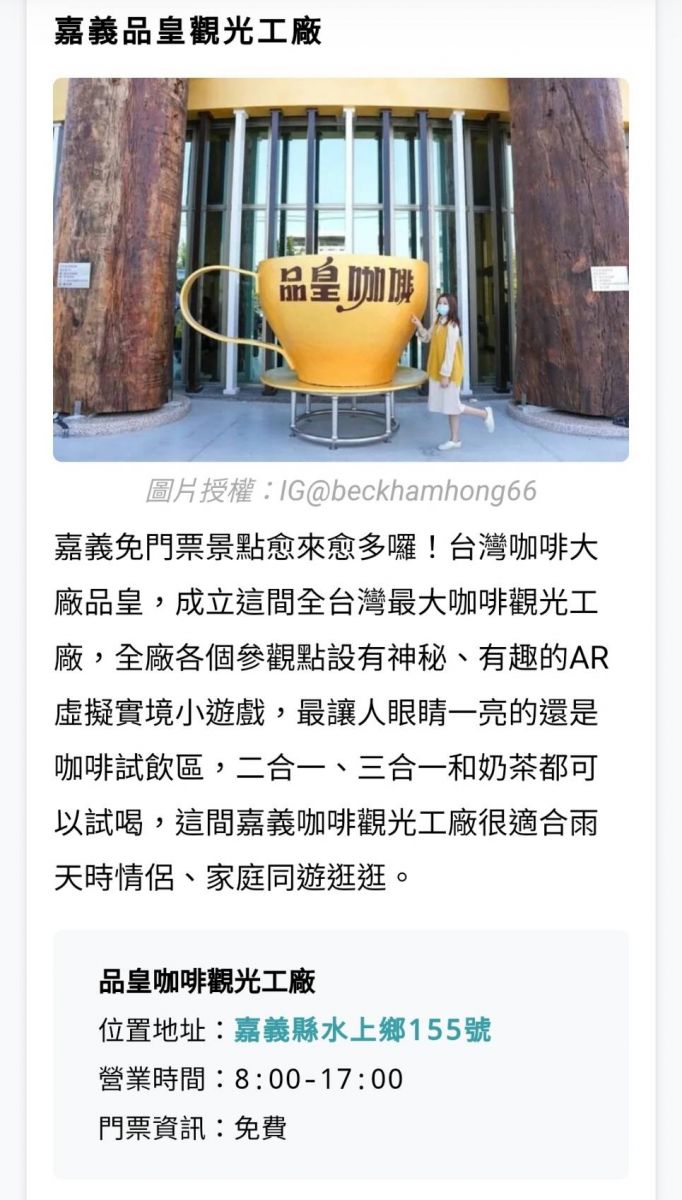Open the address link 嘉義縣水上鄉155號

click(x=363, y=1030)
